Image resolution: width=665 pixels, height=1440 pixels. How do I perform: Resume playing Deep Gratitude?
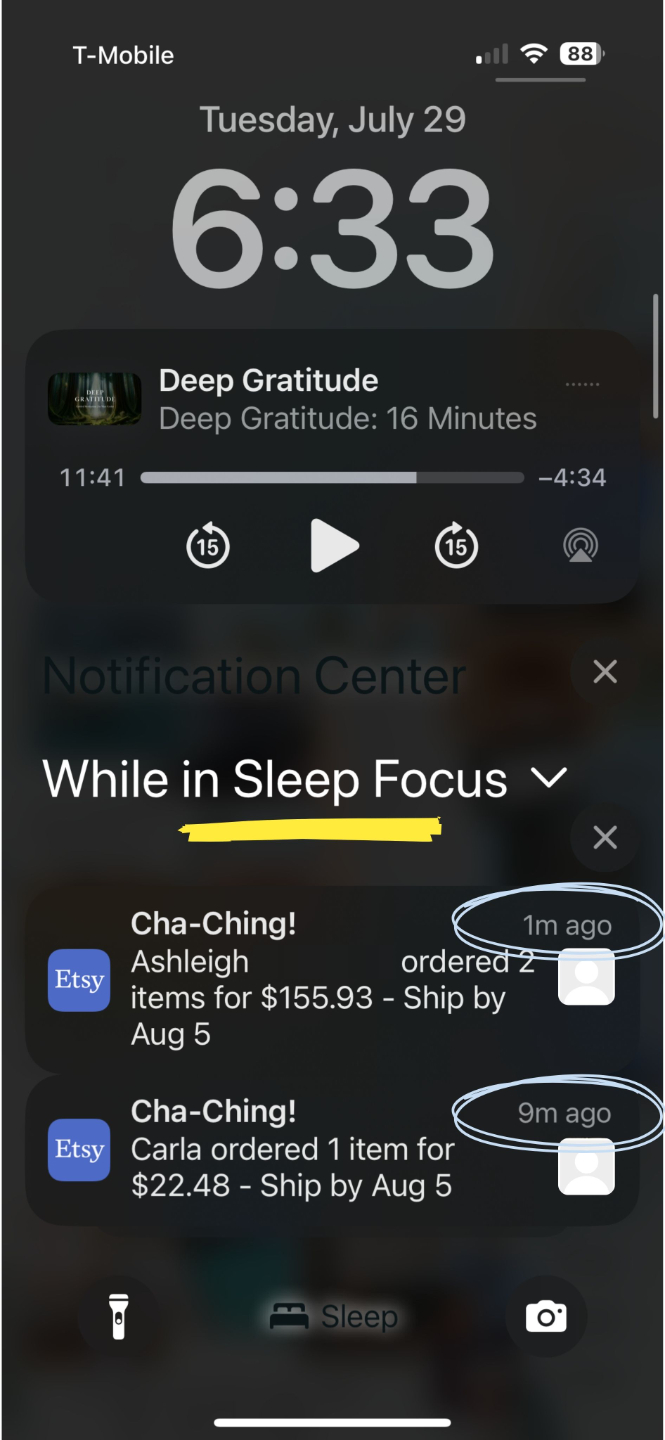[334, 546]
